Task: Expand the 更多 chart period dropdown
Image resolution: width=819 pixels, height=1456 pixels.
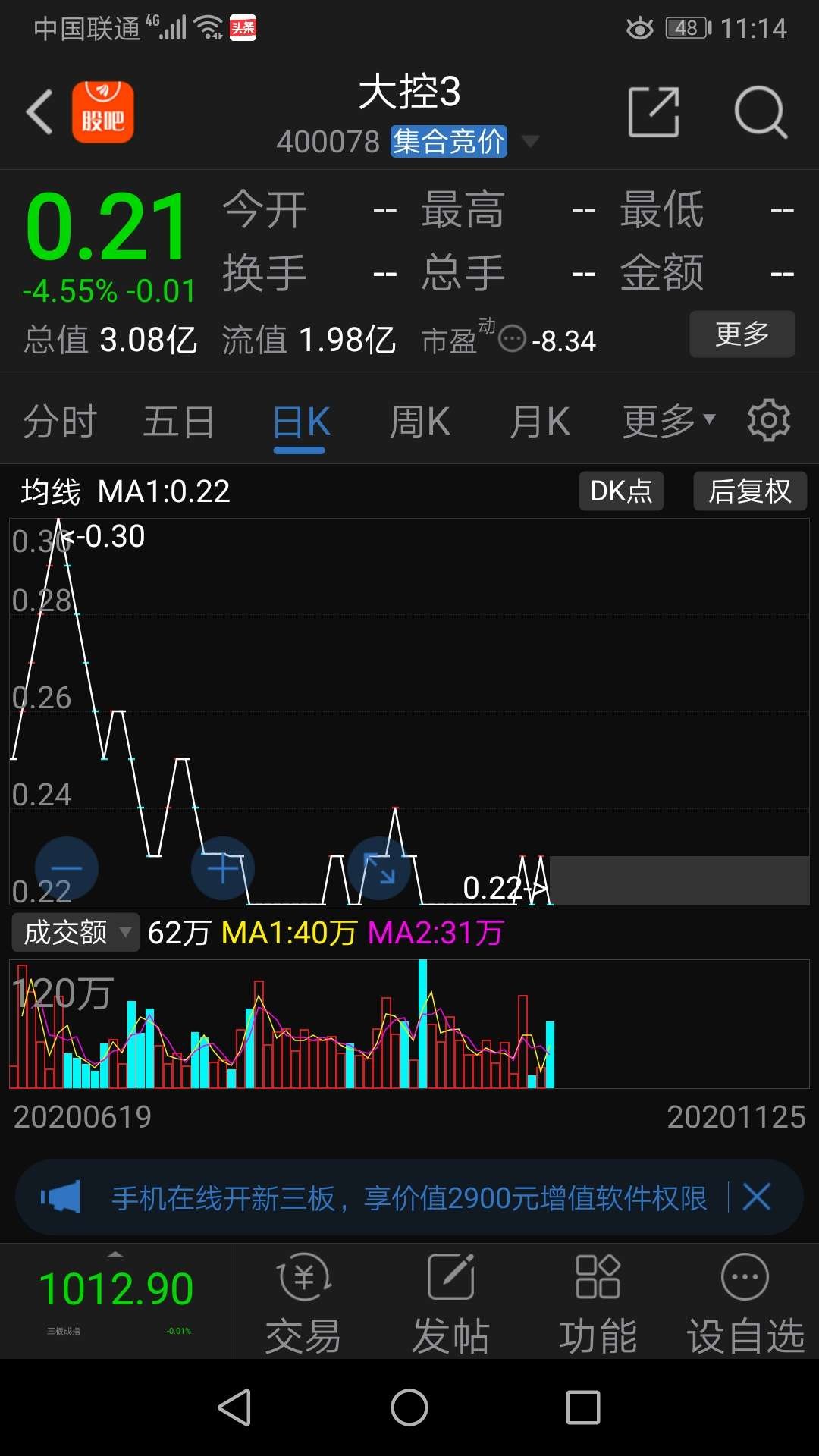Action: click(668, 422)
